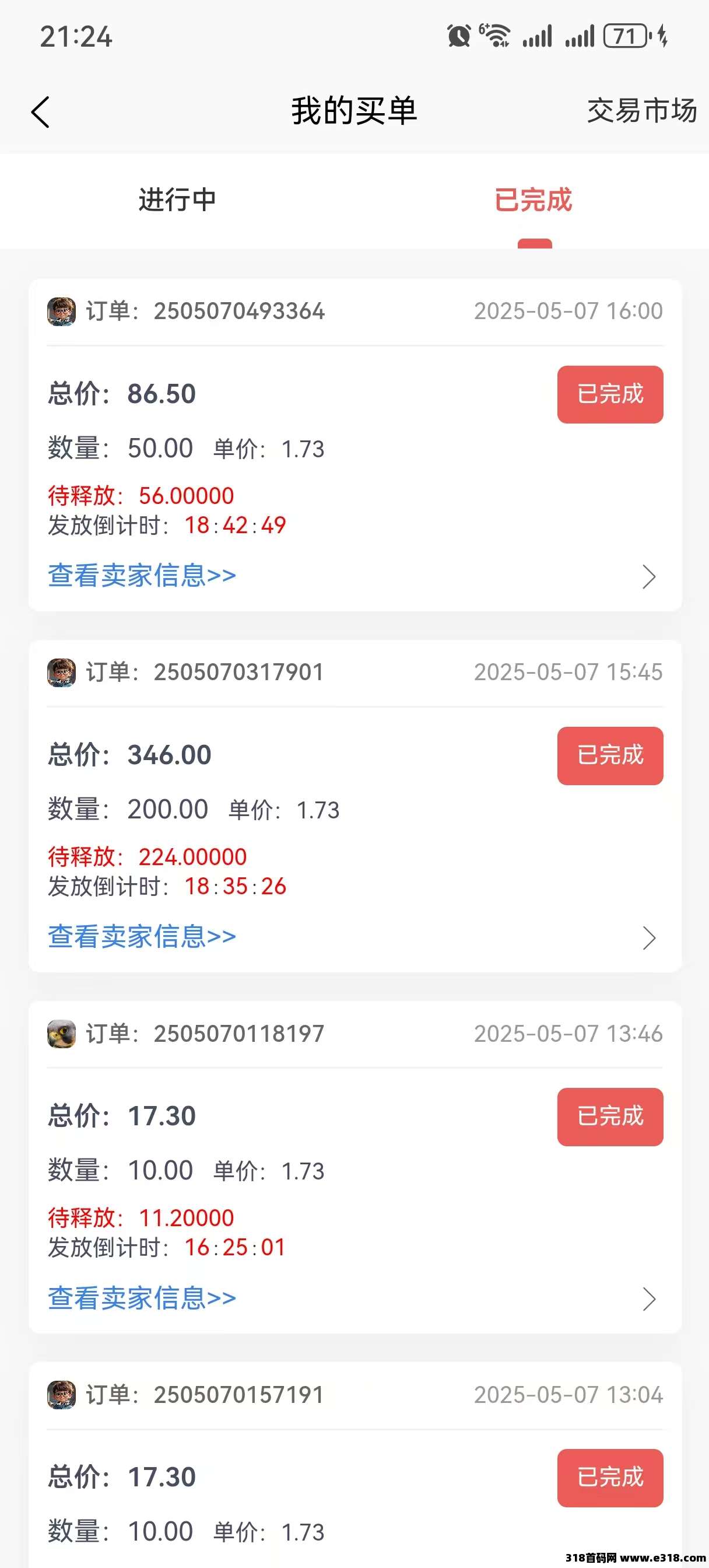Viewport: 709px width, 1568px height.
Task: Go back using the top-left arrow
Action: click(40, 112)
